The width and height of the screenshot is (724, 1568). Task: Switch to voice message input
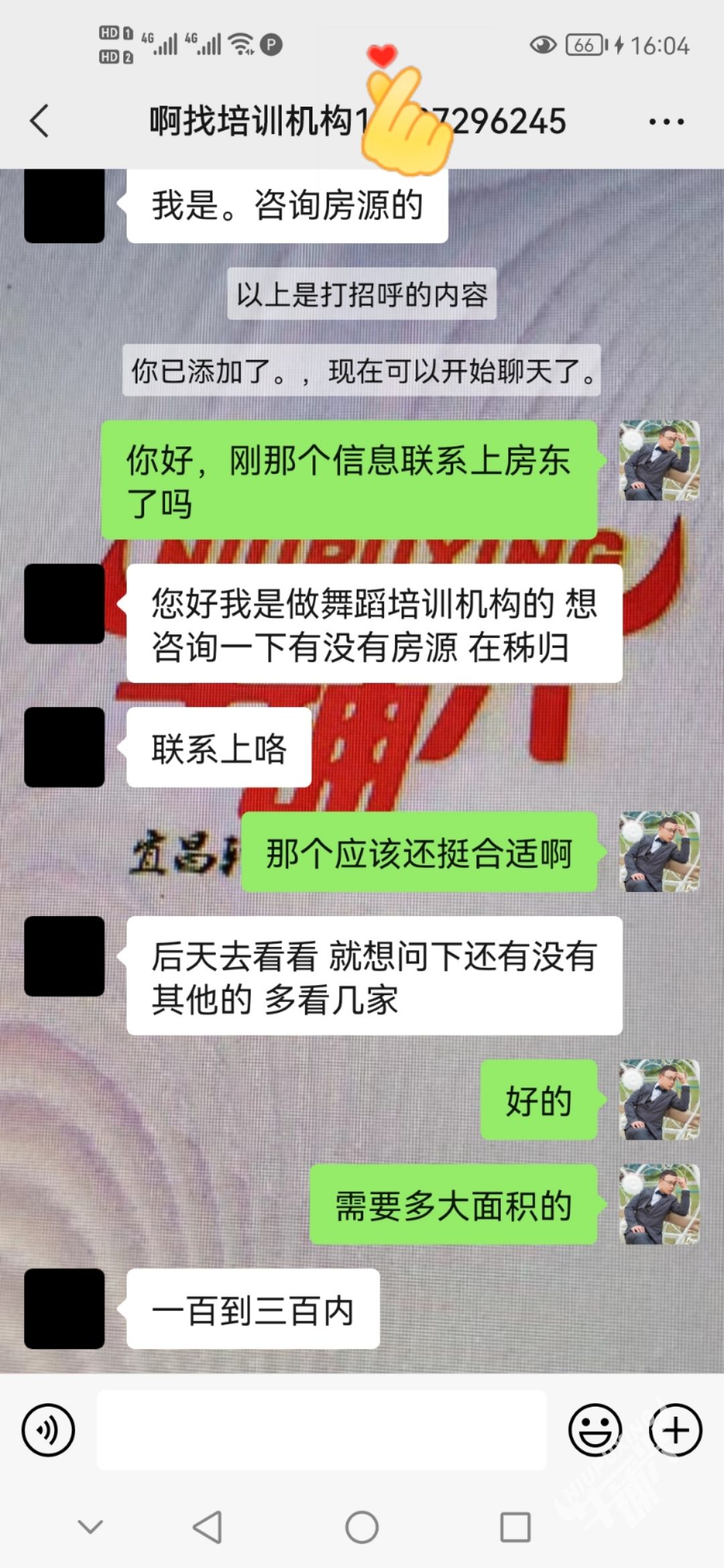click(x=48, y=1430)
